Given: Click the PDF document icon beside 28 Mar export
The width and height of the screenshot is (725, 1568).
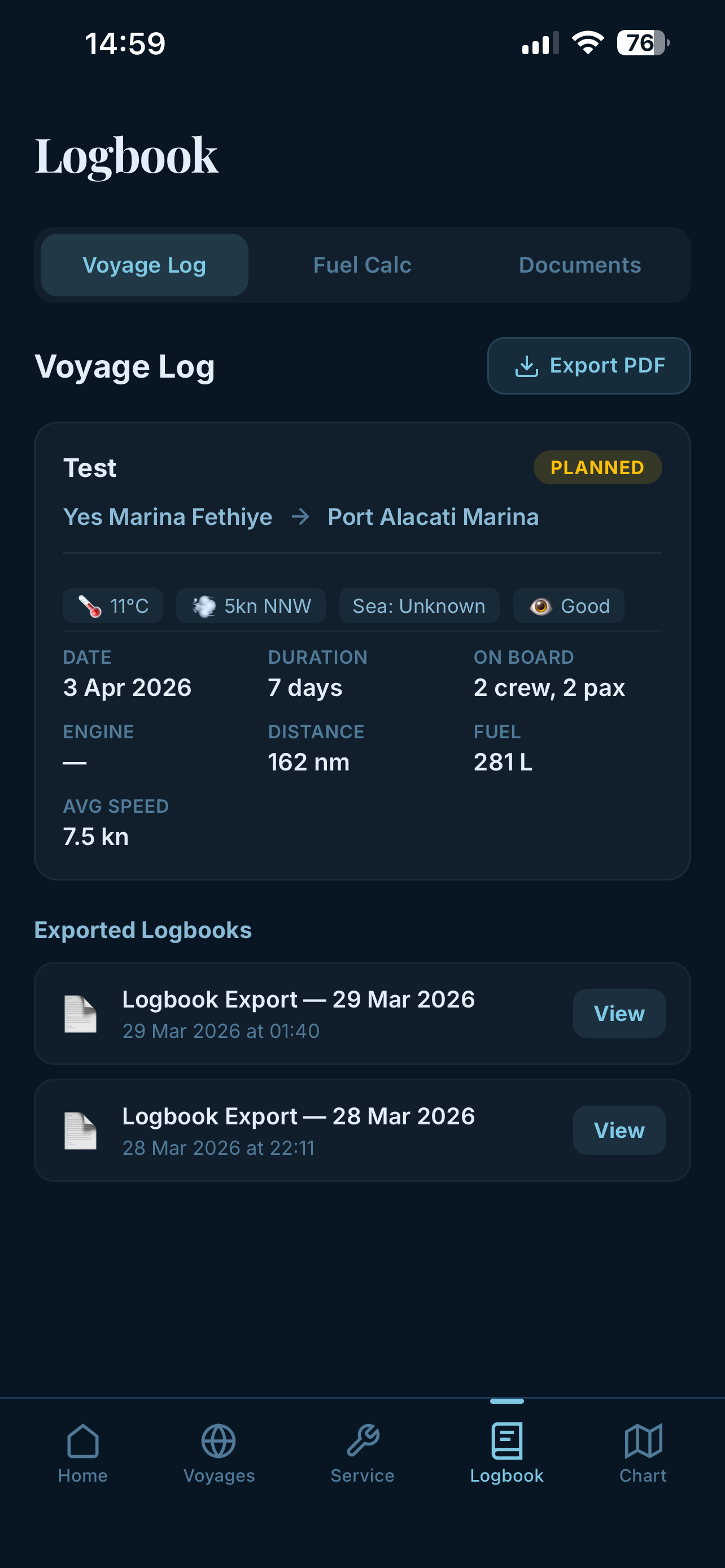Looking at the screenshot, I should pyautogui.click(x=81, y=1129).
